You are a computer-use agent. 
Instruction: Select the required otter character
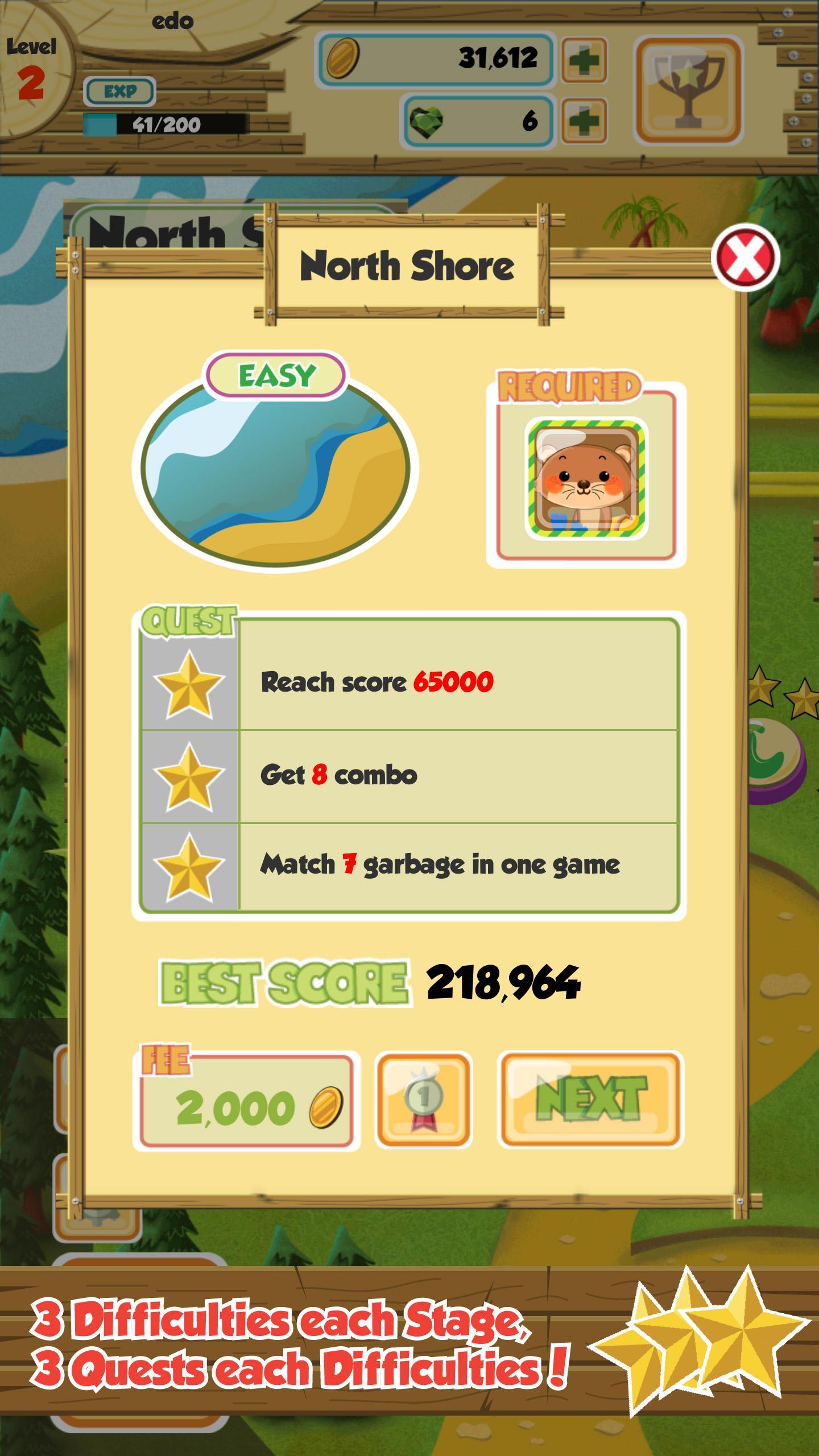(587, 479)
